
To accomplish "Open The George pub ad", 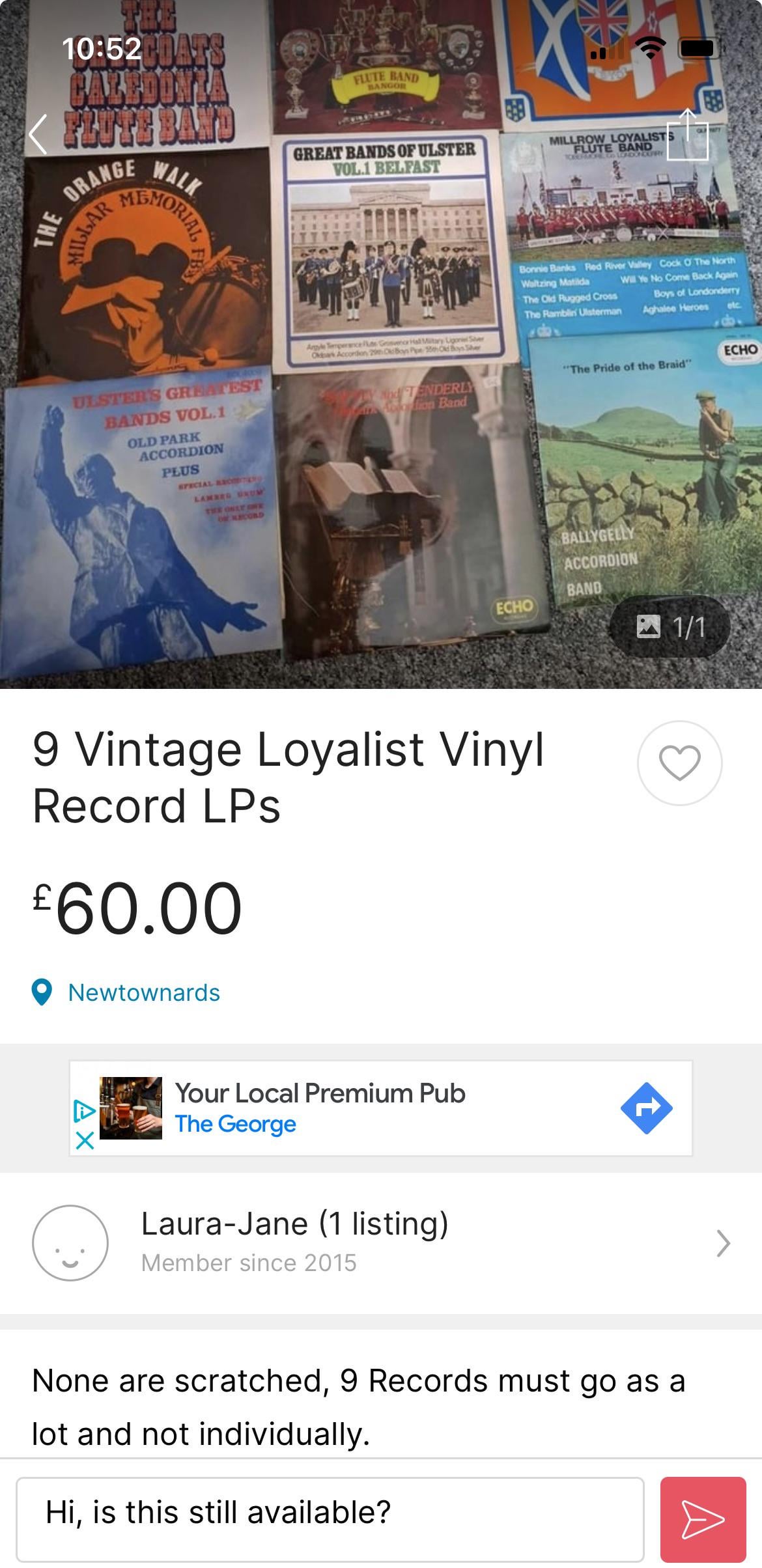I will click(x=380, y=1108).
